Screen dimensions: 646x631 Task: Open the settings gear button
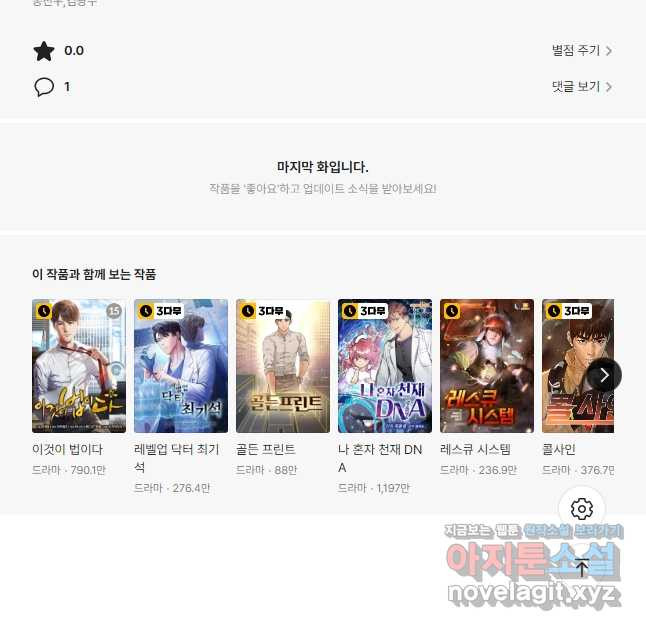point(582,508)
